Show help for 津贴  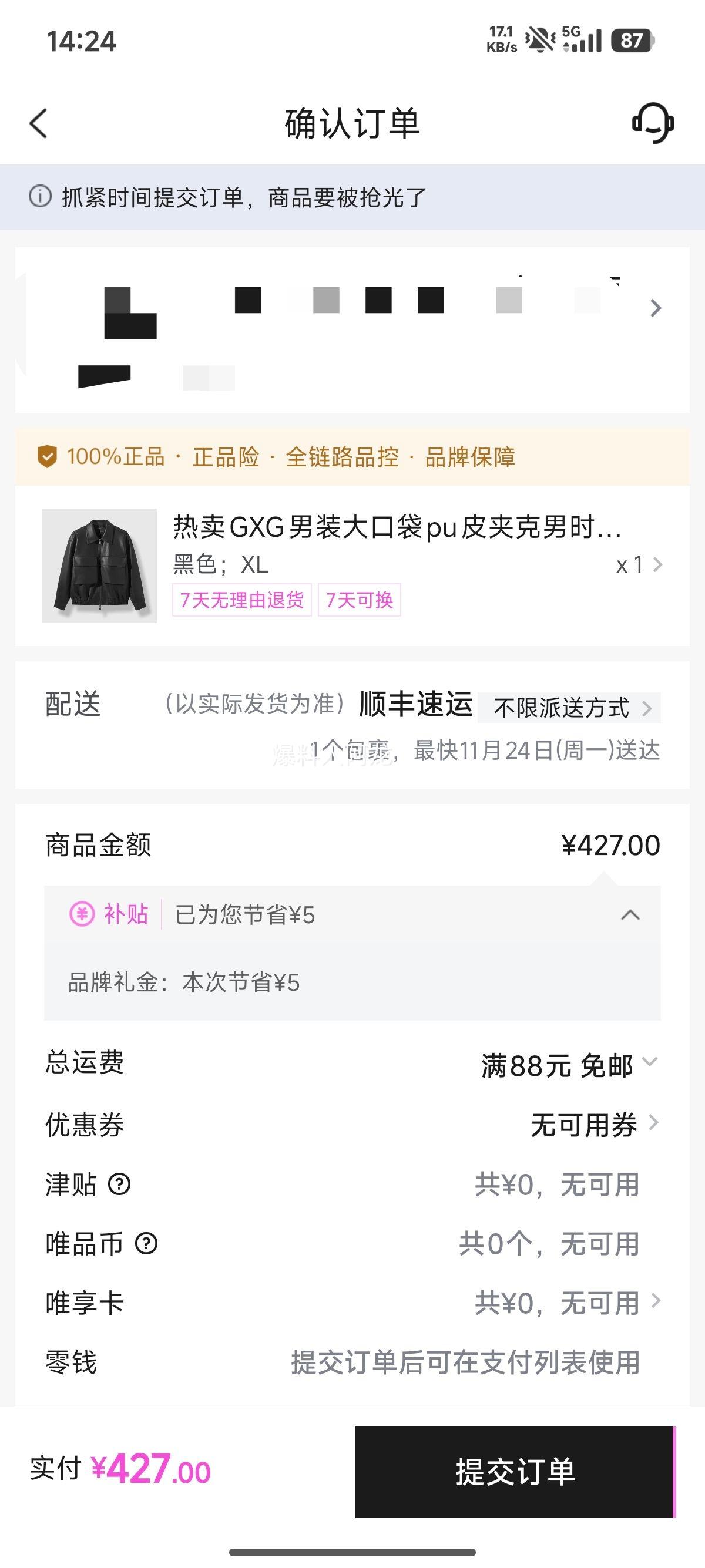(119, 1184)
